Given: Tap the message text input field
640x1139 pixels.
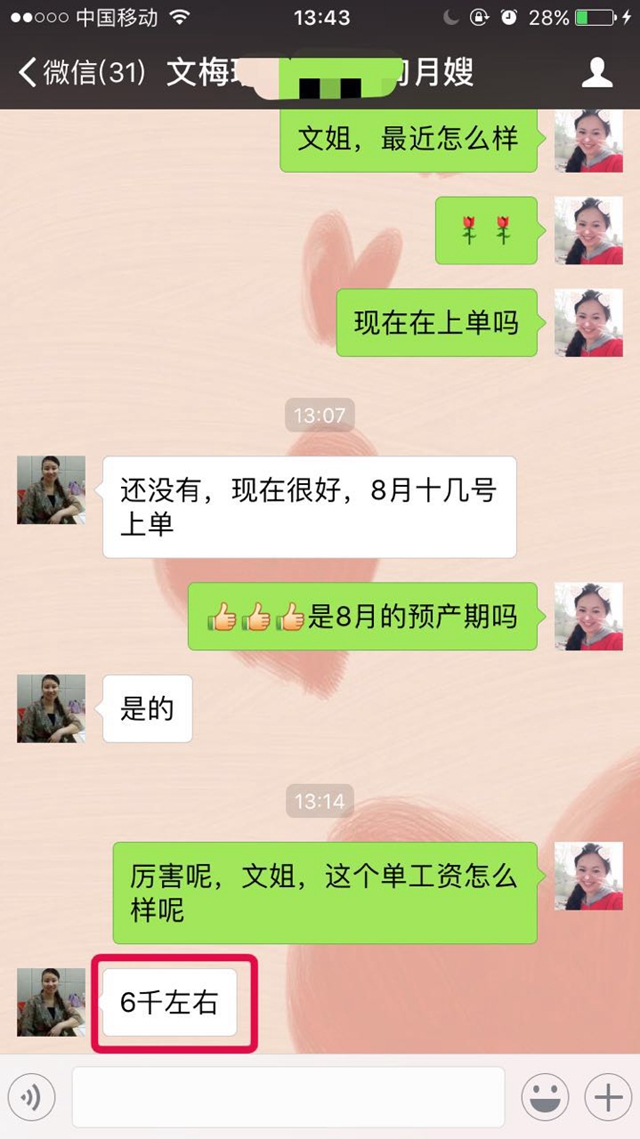Looking at the screenshot, I should click(x=288, y=1097).
